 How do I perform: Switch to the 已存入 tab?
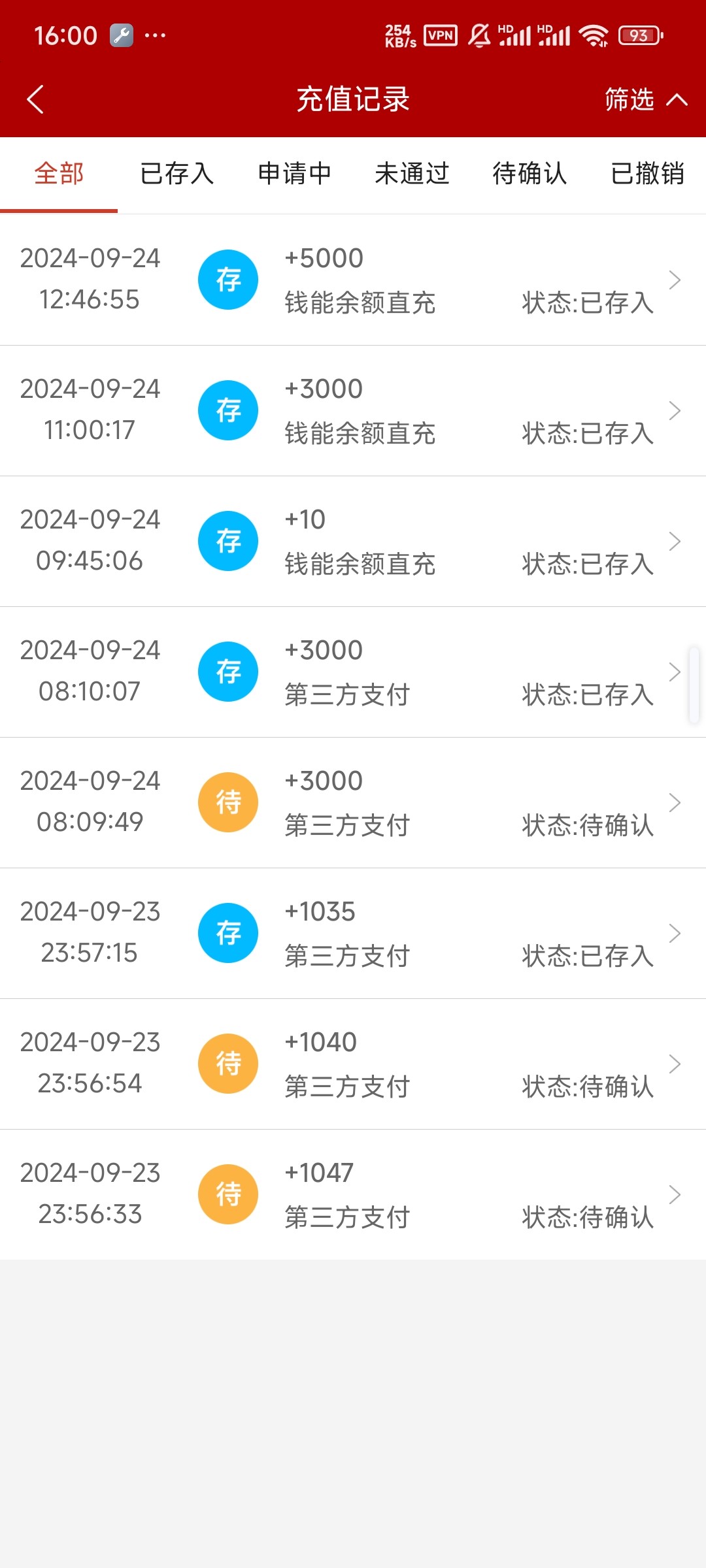coord(176,173)
